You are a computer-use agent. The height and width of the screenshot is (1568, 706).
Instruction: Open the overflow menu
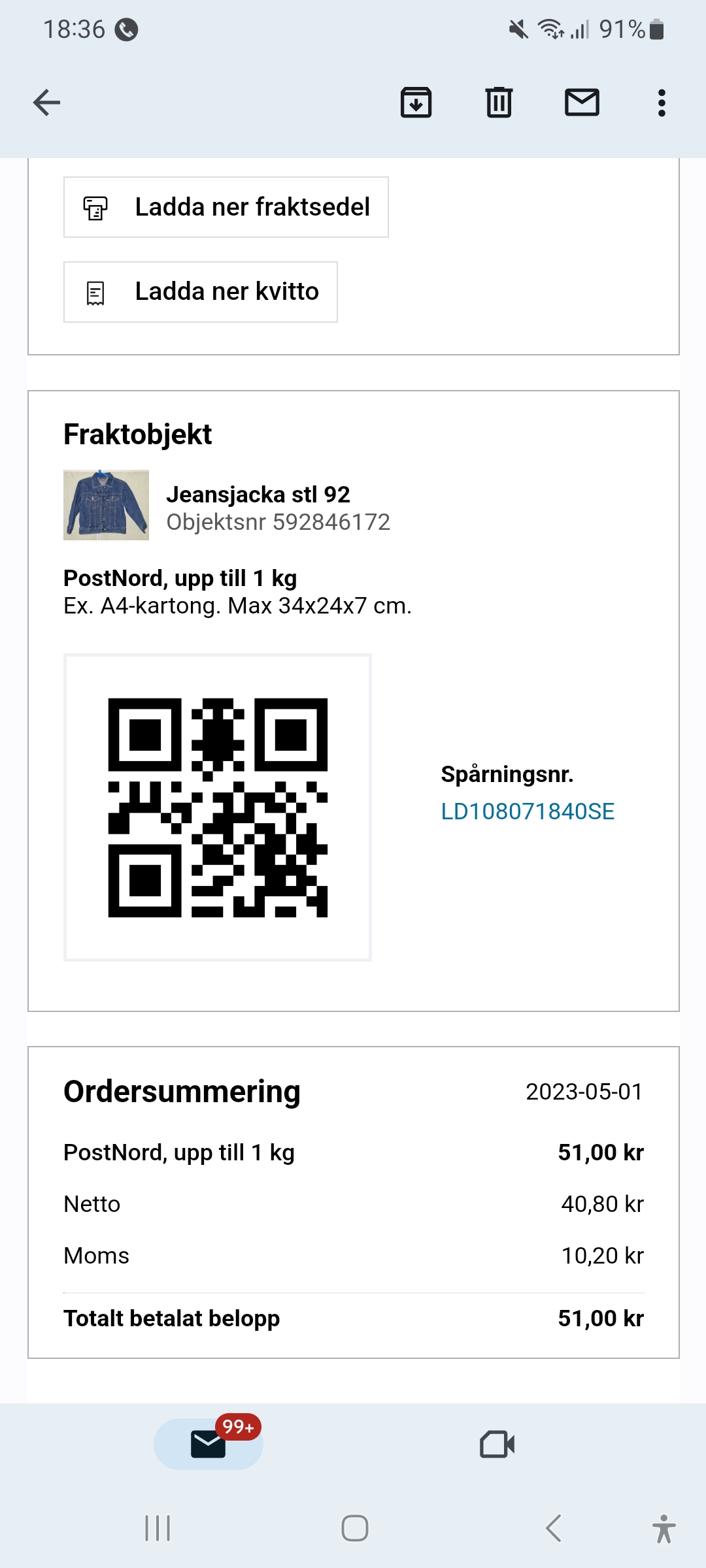662,103
